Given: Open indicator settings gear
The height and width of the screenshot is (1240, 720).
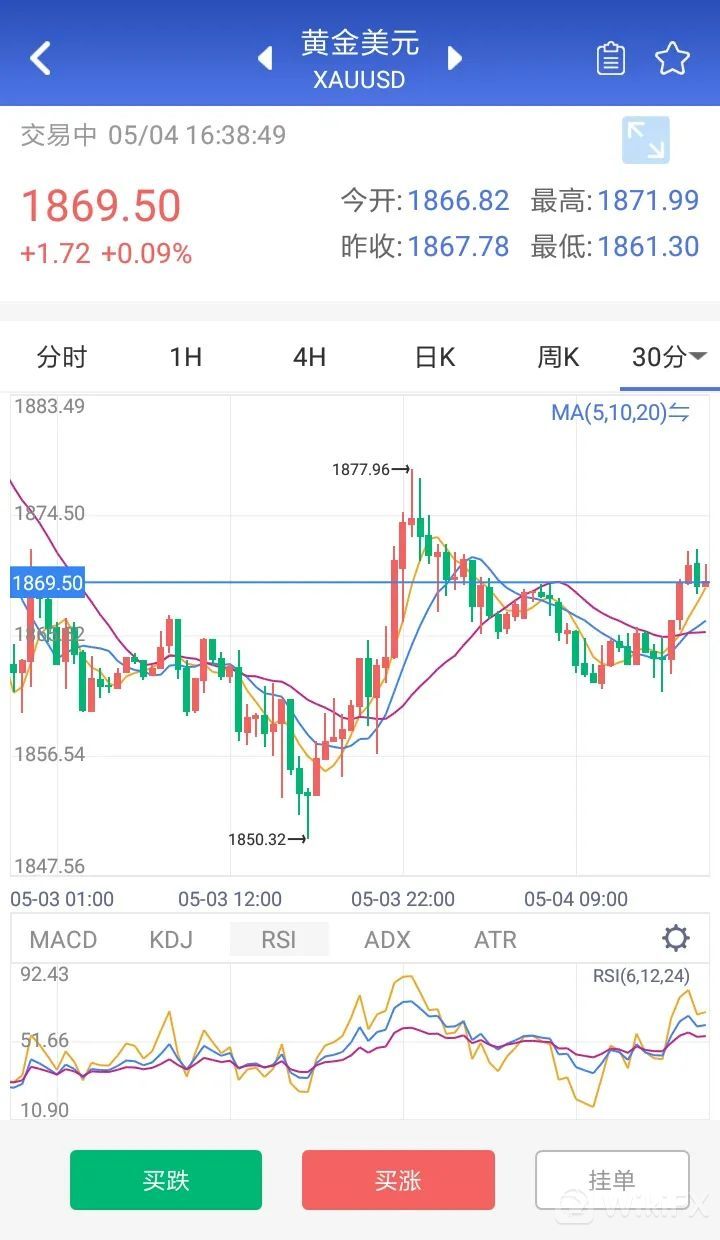Looking at the screenshot, I should [676, 938].
